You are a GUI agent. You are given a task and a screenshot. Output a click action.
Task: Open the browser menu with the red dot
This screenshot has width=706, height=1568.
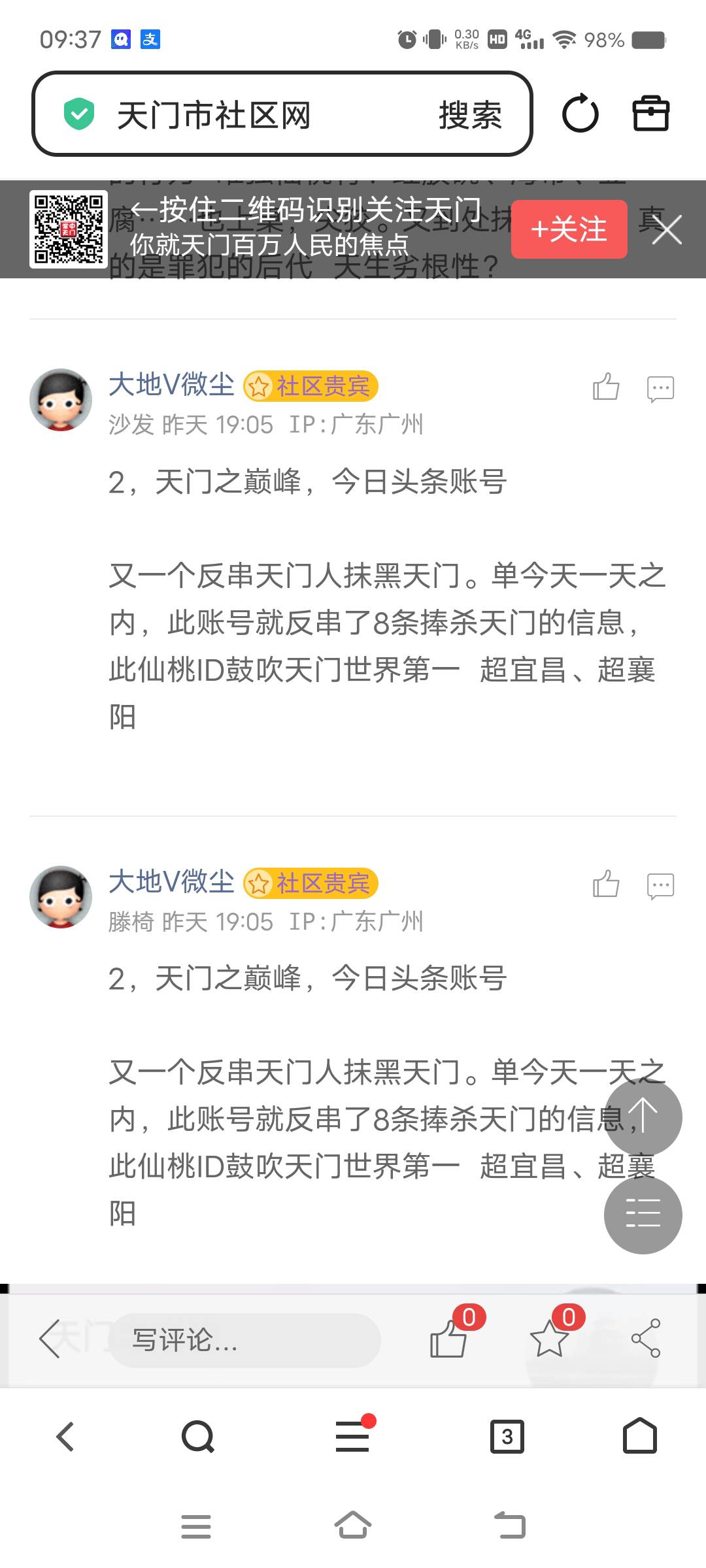[353, 1437]
